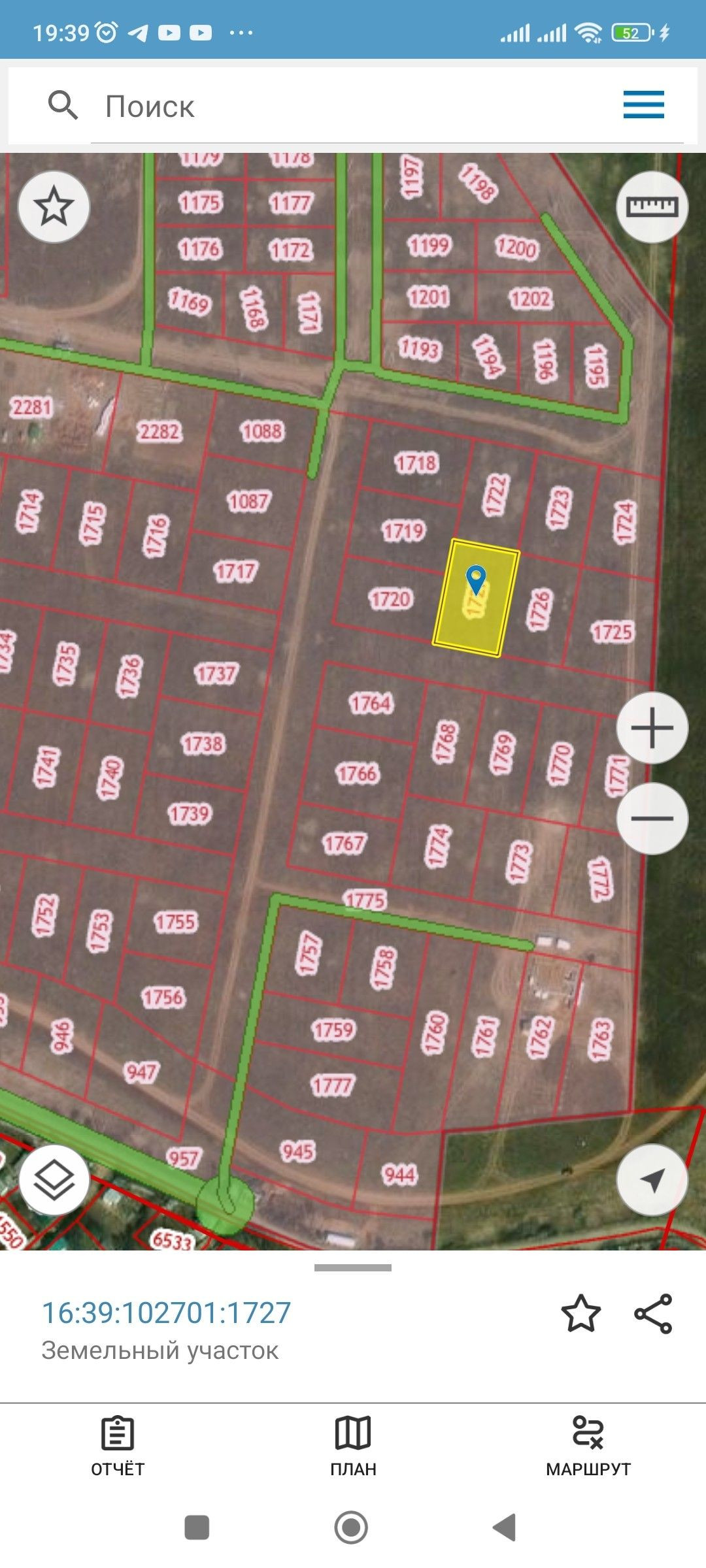The height and width of the screenshot is (1568, 706).
Task: Zoom in with the plus button
Action: click(x=652, y=728)
